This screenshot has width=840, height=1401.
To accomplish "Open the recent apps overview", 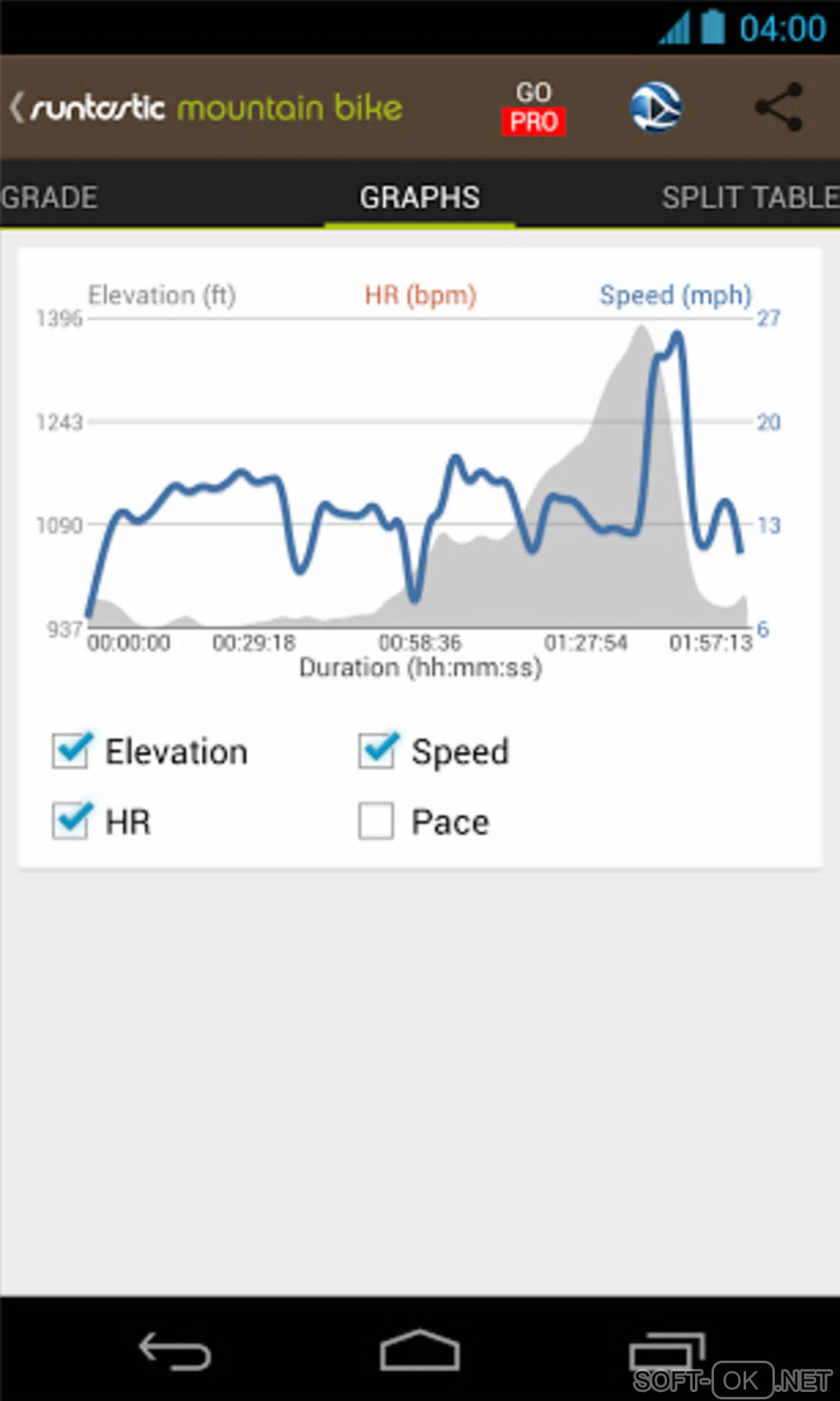I will (665, 1352).
